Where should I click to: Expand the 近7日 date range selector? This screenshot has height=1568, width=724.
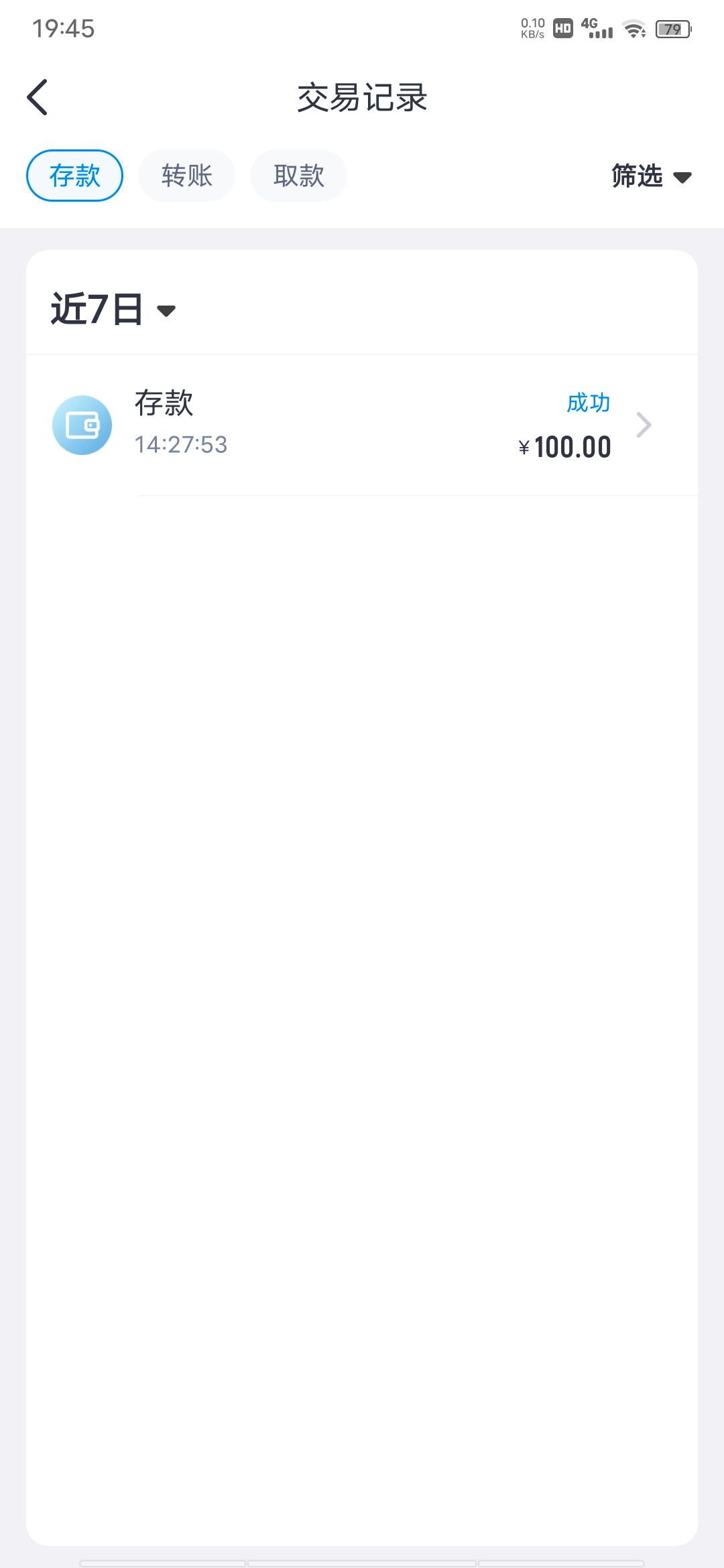[x=113, y=310]
